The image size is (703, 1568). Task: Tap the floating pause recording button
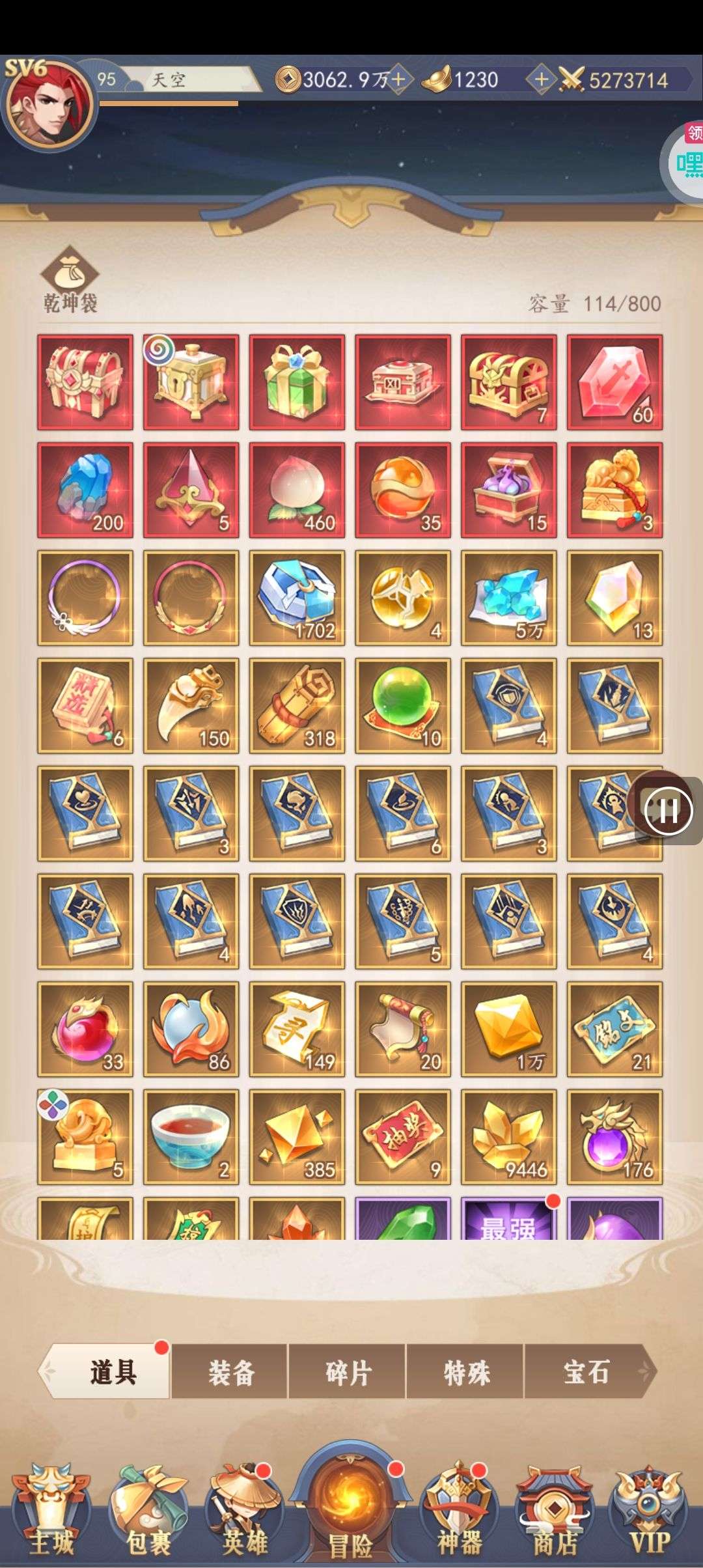(x=667, y=811)
